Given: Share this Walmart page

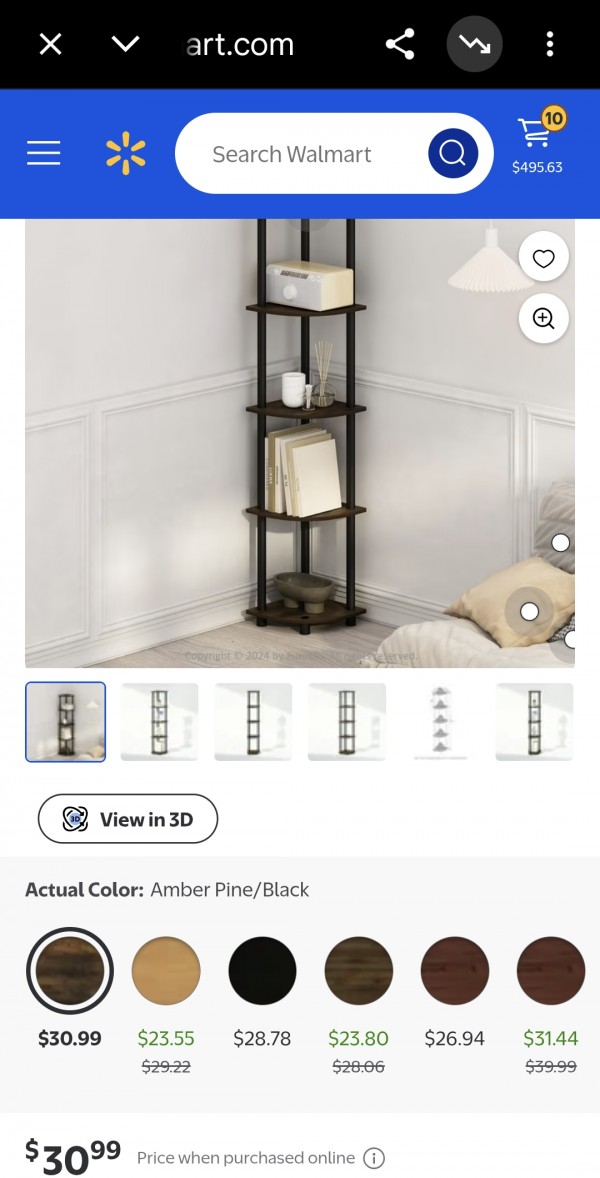Looking at the screenshot, I should click(x=400, y=44).
